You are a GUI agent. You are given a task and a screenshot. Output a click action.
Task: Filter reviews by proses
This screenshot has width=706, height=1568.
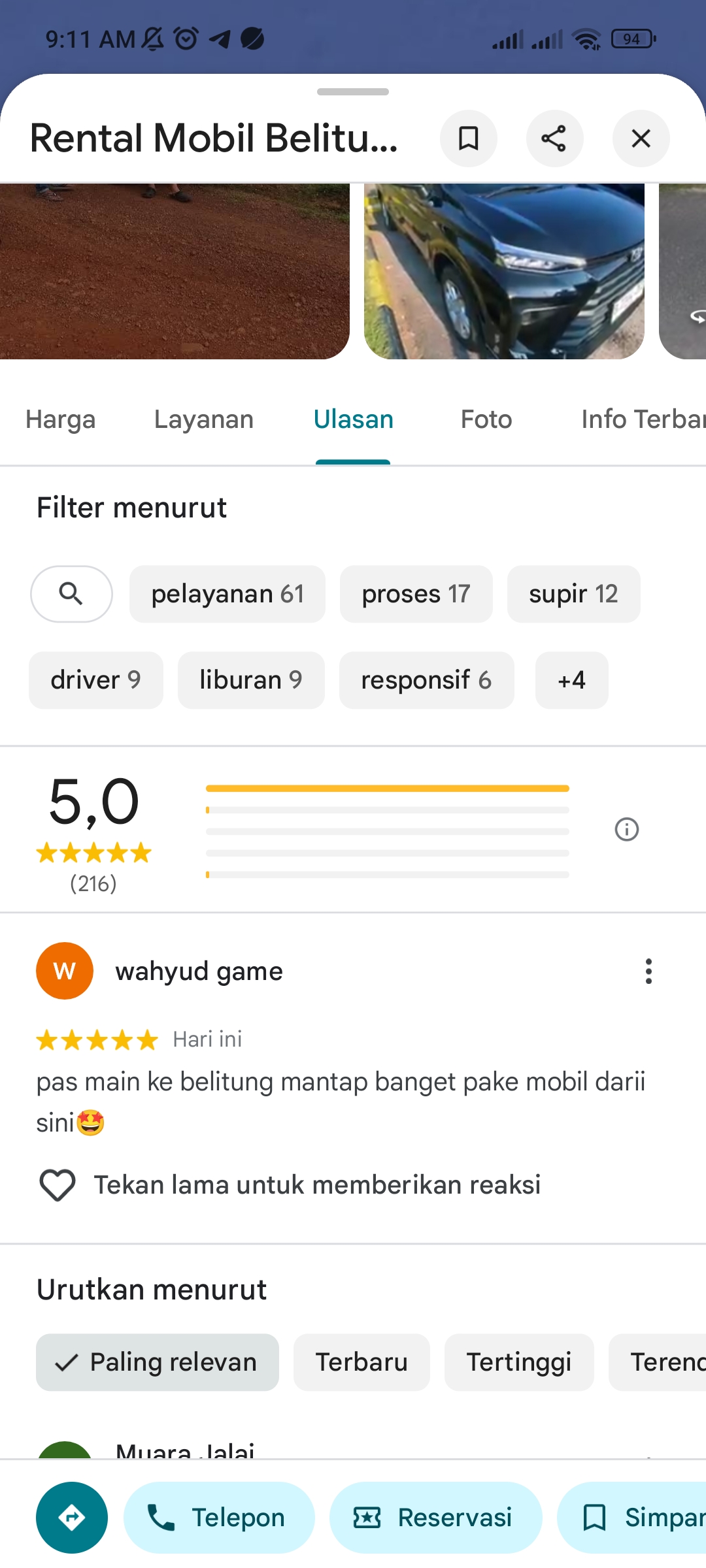pos(416,594)
